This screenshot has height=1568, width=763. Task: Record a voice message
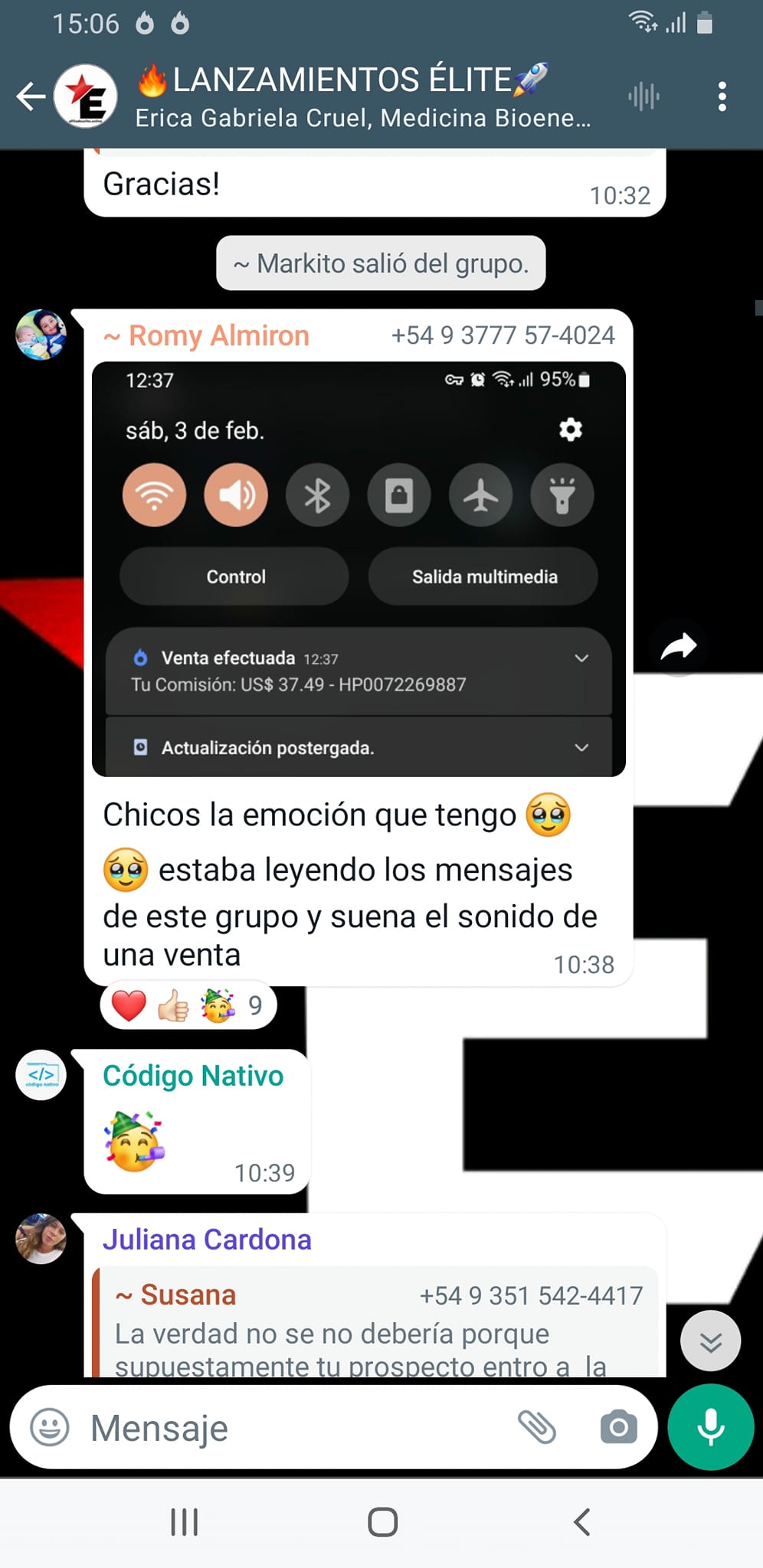(x=710, y=1427)
